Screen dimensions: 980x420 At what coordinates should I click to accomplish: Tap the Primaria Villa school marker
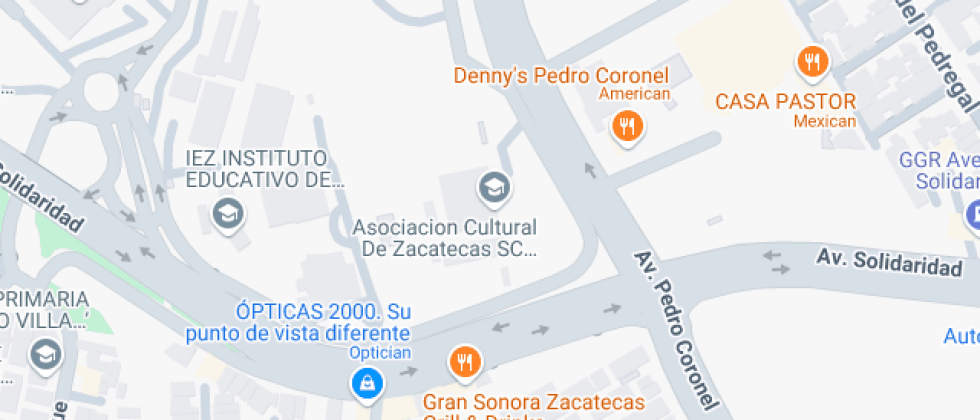(45, 353)
